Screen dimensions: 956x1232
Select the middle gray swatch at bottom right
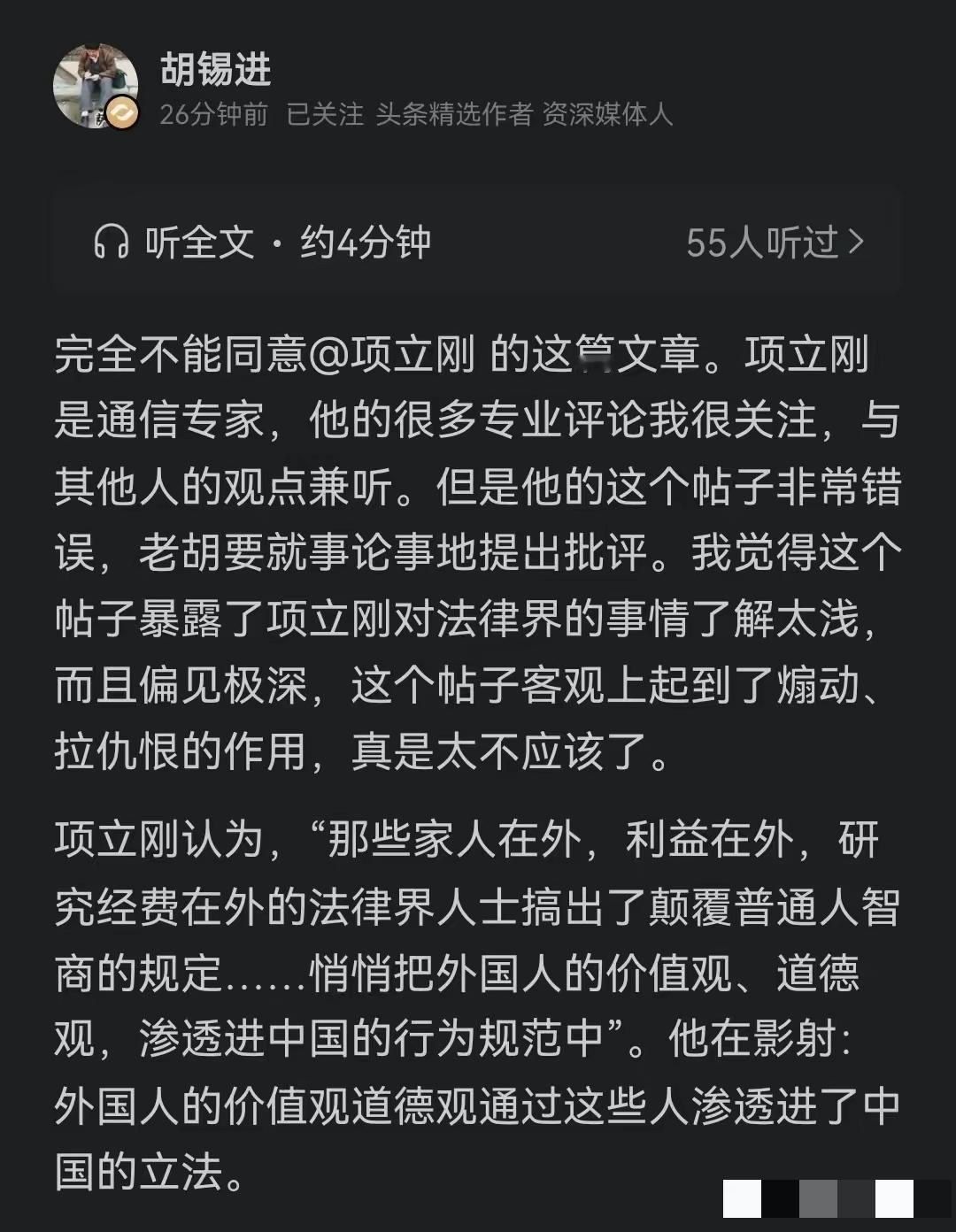pyautogui.click(x=819, y=1198)
